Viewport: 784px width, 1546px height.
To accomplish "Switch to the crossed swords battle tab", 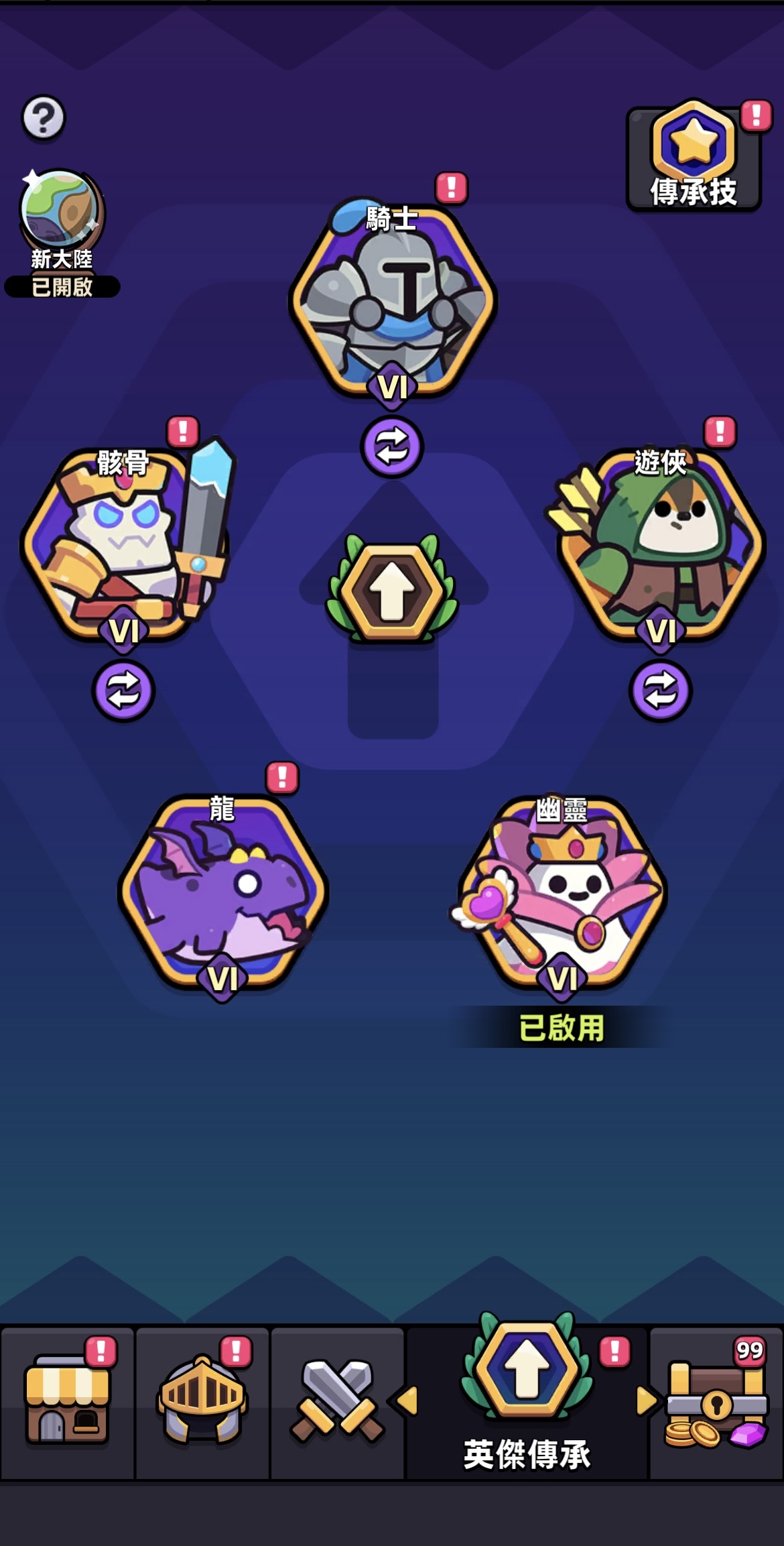I will click(337, 1403).
